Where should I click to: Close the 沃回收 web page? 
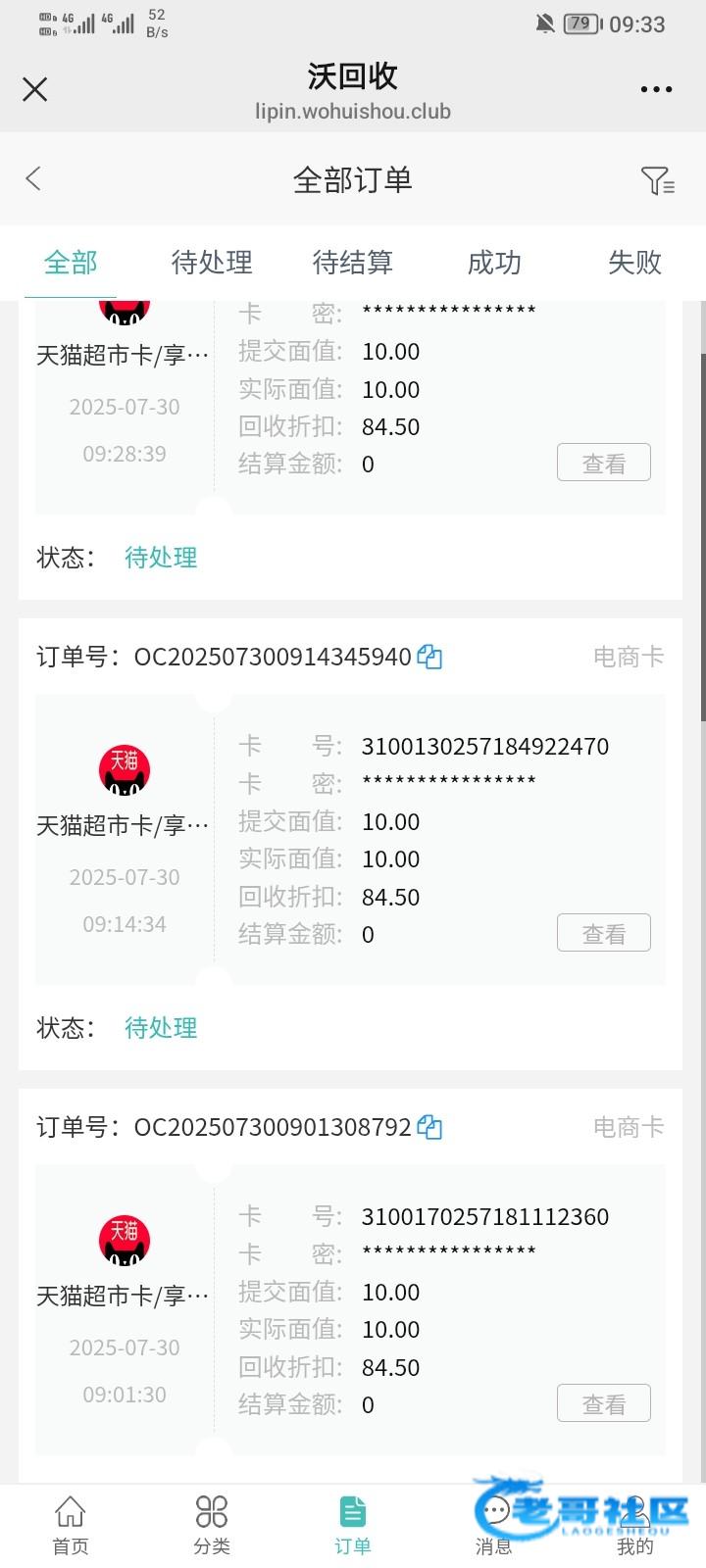click(35, 90)
